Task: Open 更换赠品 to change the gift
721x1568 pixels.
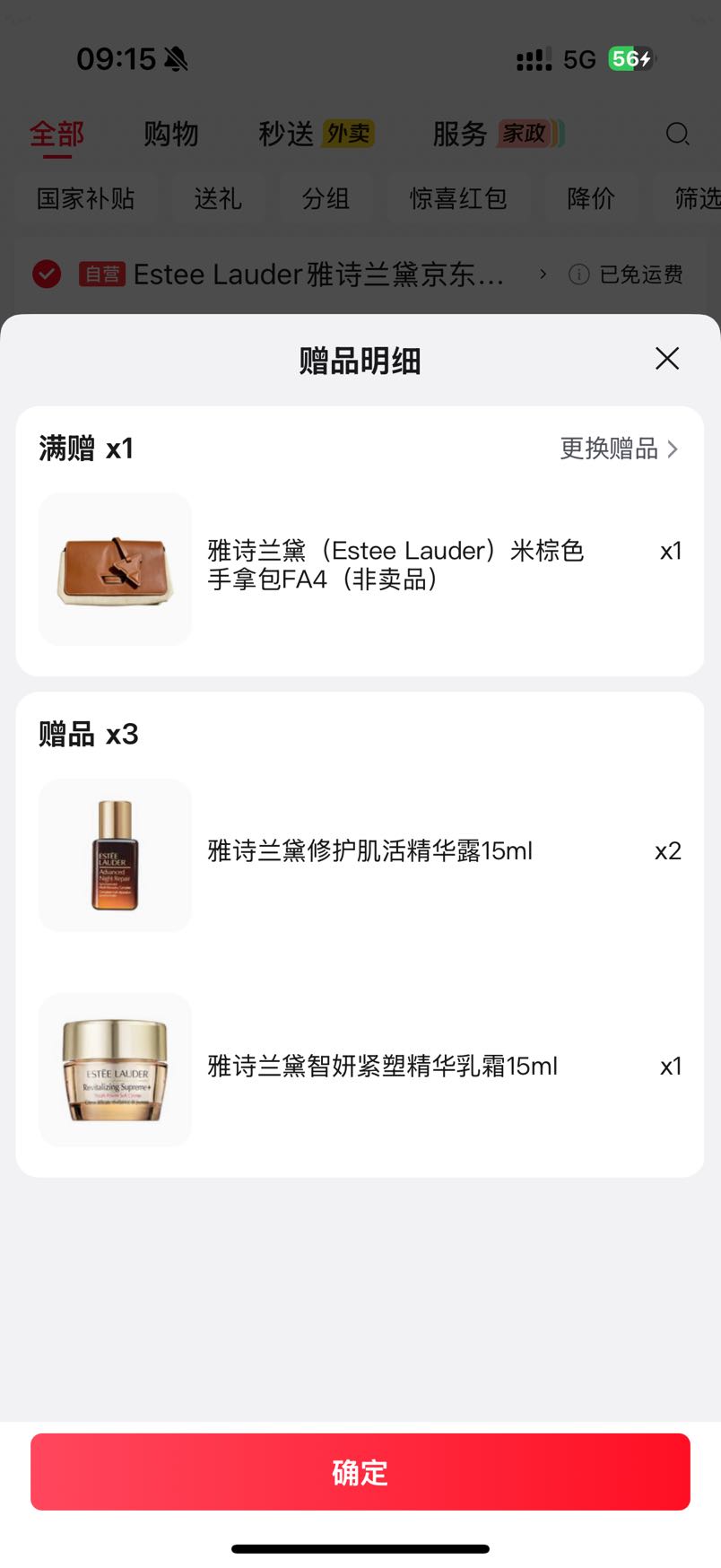Action: click(619, 449)
